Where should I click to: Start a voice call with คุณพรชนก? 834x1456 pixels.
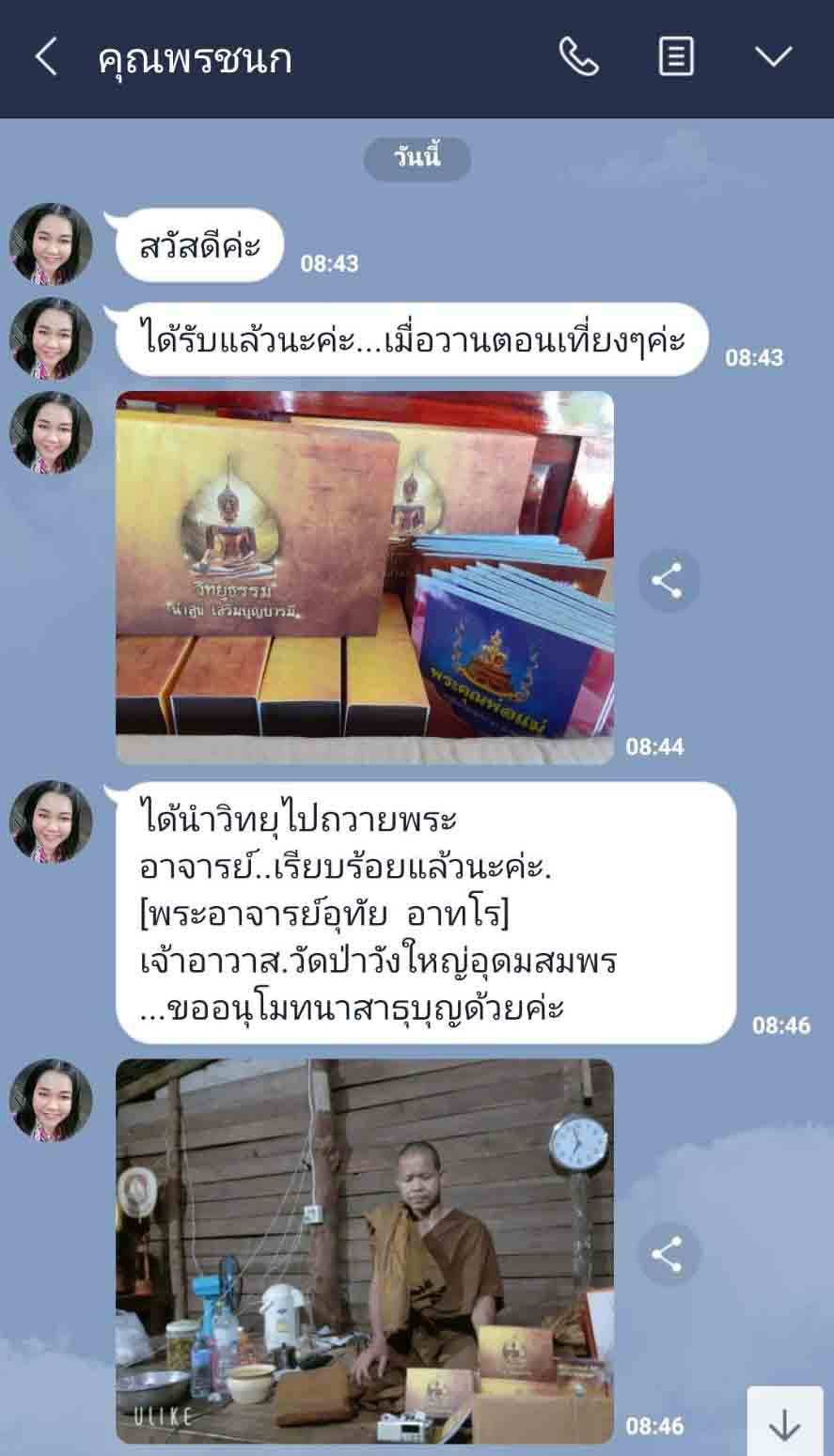tap(578, 58)
